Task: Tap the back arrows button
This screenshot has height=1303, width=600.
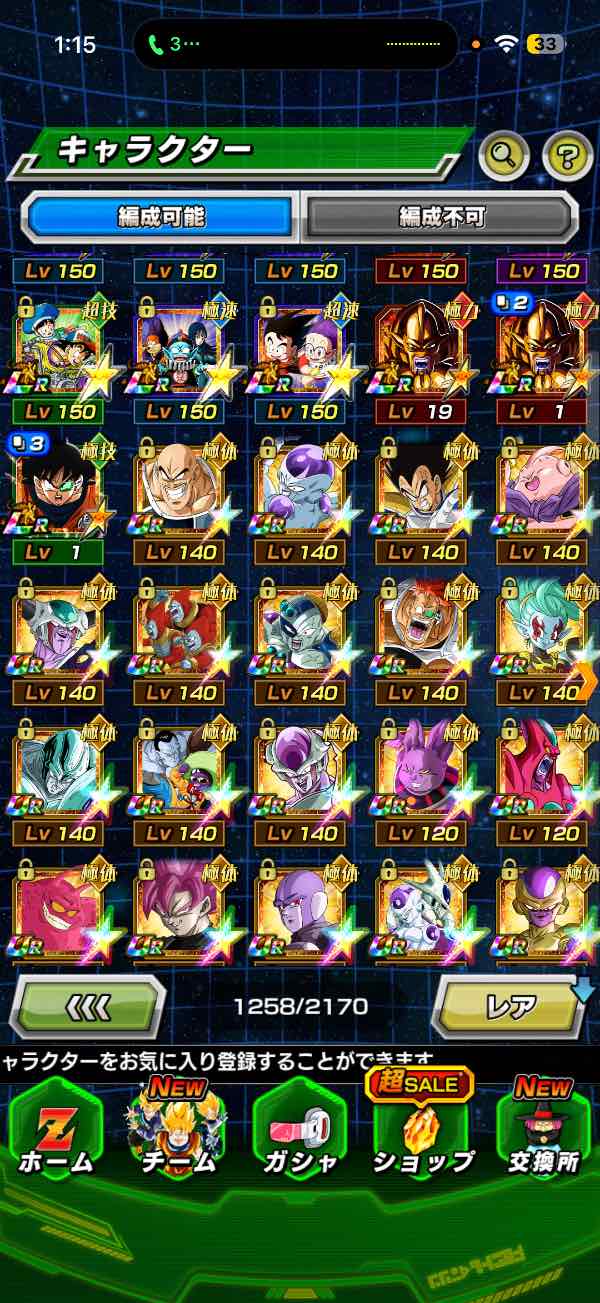Action: 88,1006
